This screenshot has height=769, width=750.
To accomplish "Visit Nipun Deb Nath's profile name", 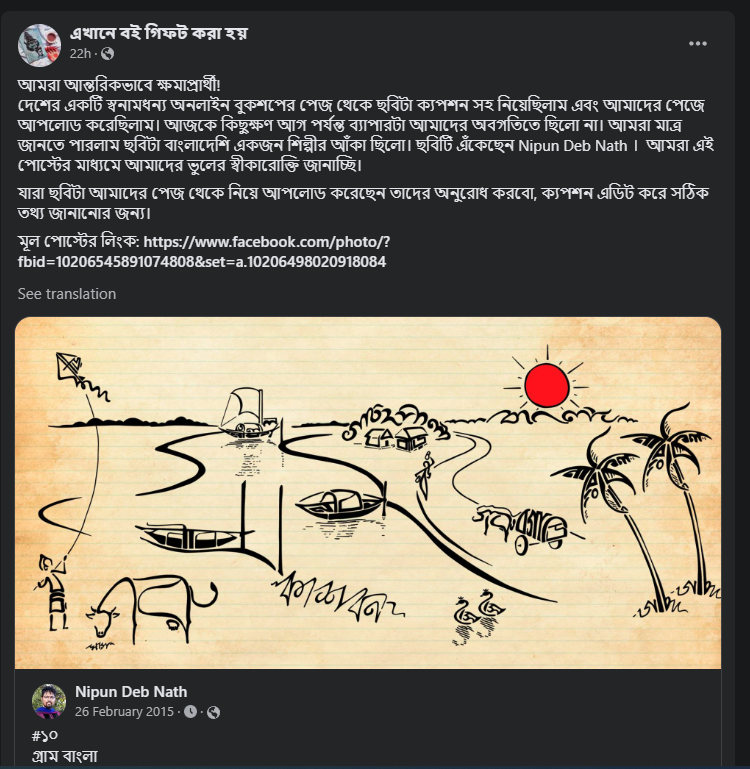I will (131, 692).
